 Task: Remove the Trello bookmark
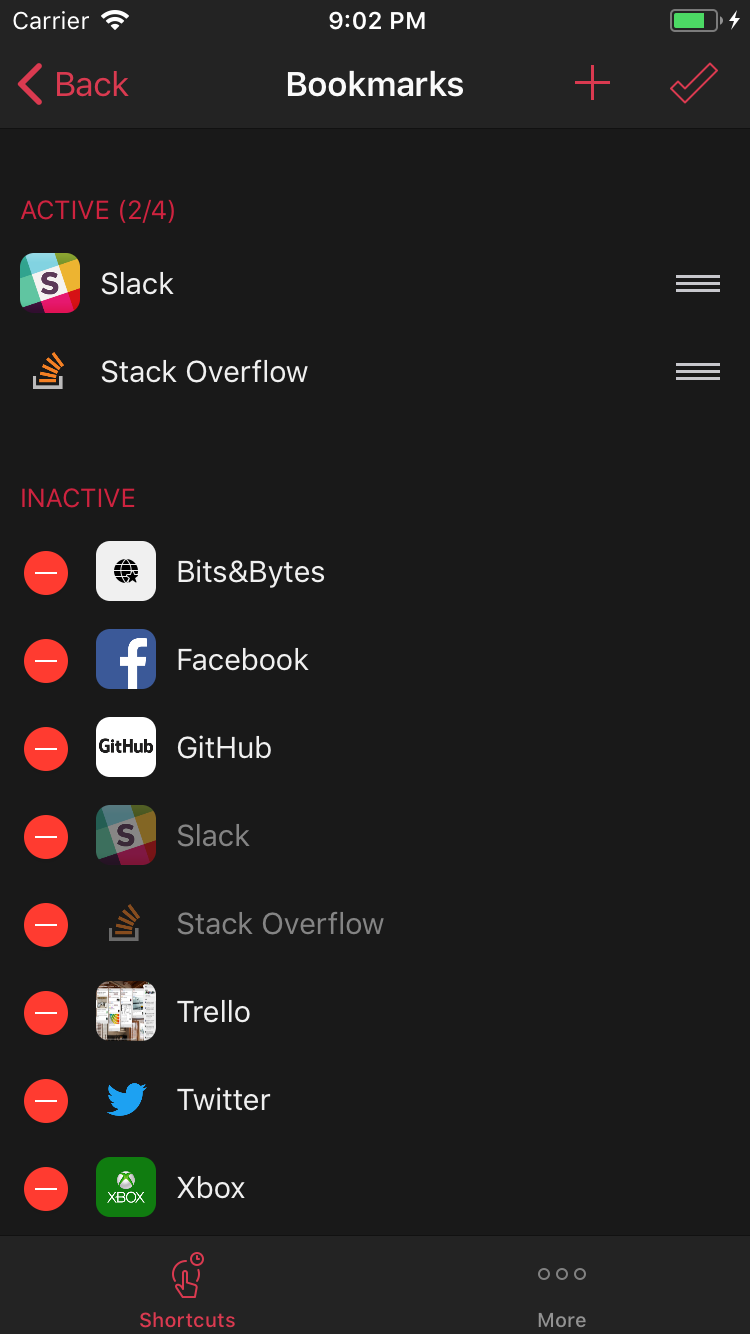(46, 1012)
